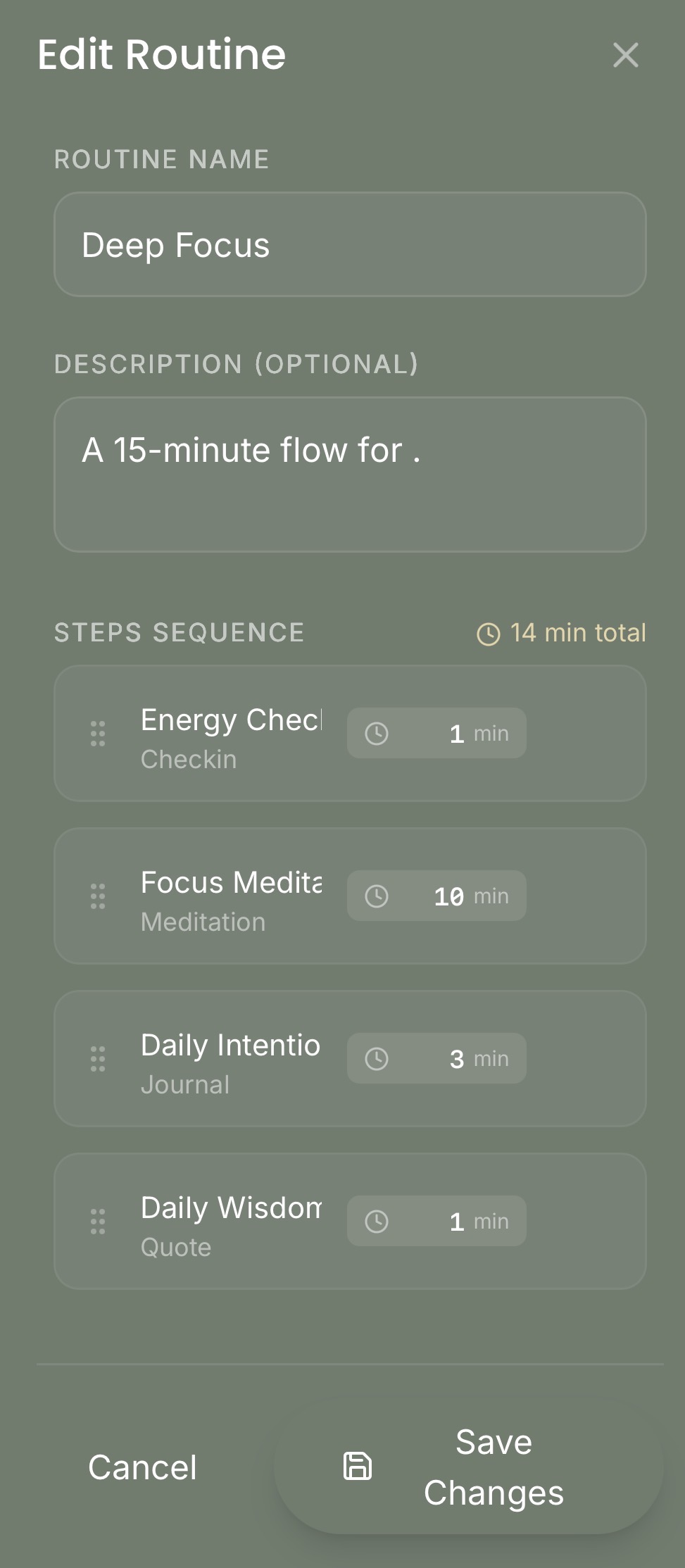Close the Edit Routine dialog
This screenshot has height=1568, width=685.
pyautogui.click(x=625, y=55)
